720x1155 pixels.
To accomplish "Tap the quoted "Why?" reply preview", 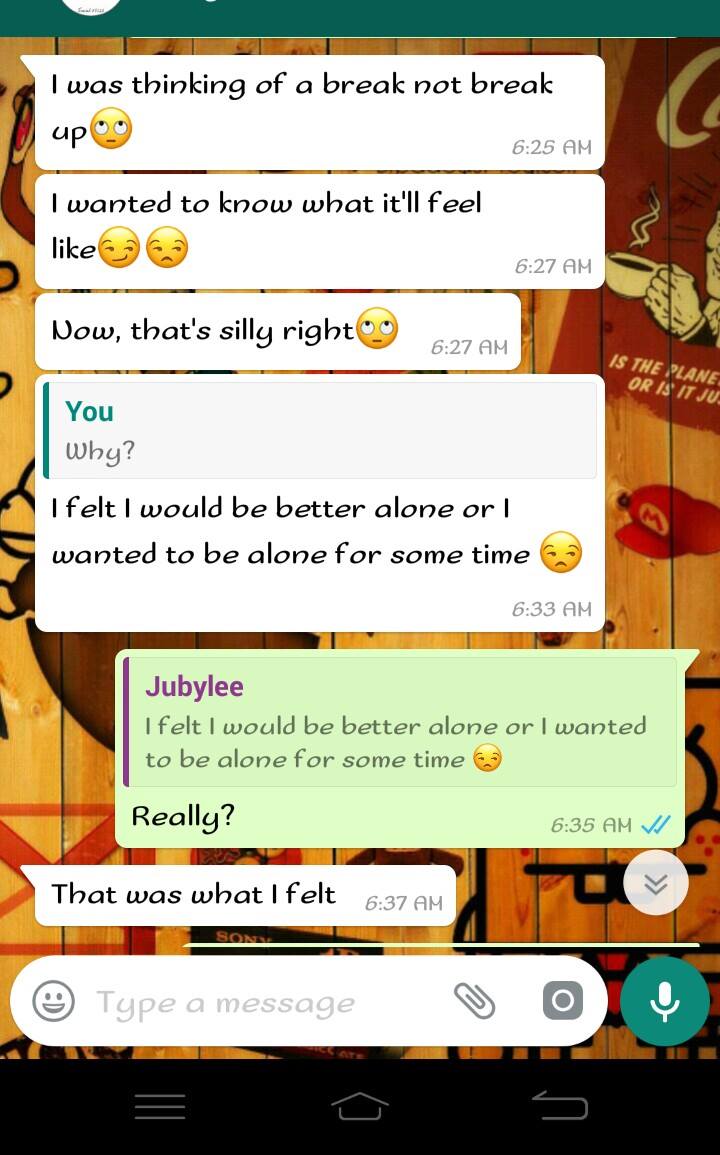I will (320, 430).
